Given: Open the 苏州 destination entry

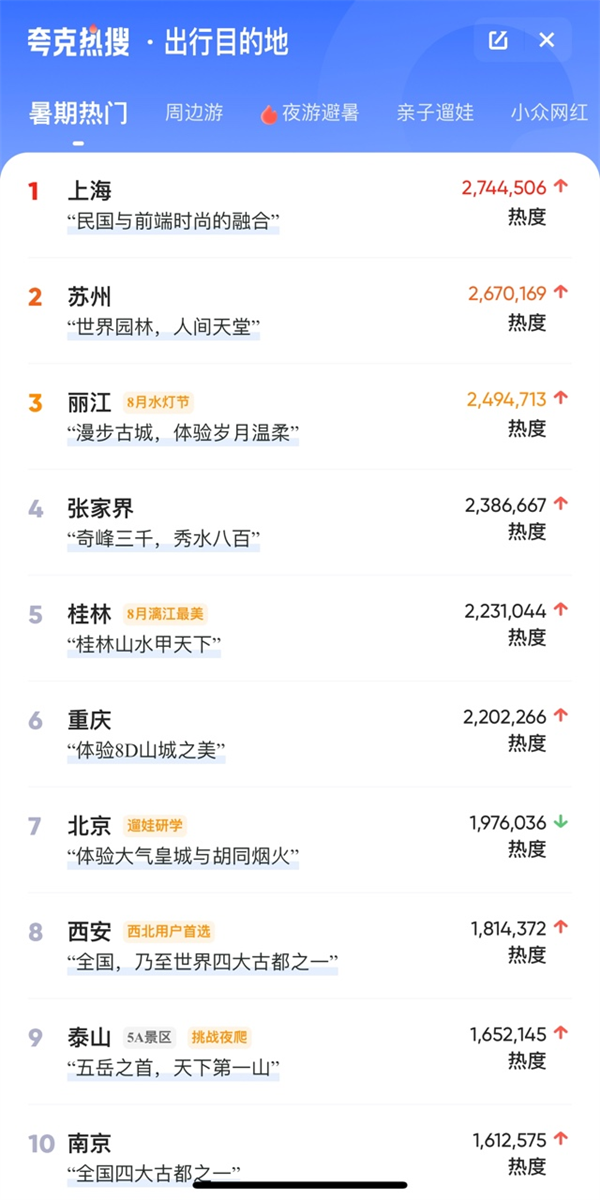Looking at the screenshot, I should pyautogui.click(x=300, y=311).
